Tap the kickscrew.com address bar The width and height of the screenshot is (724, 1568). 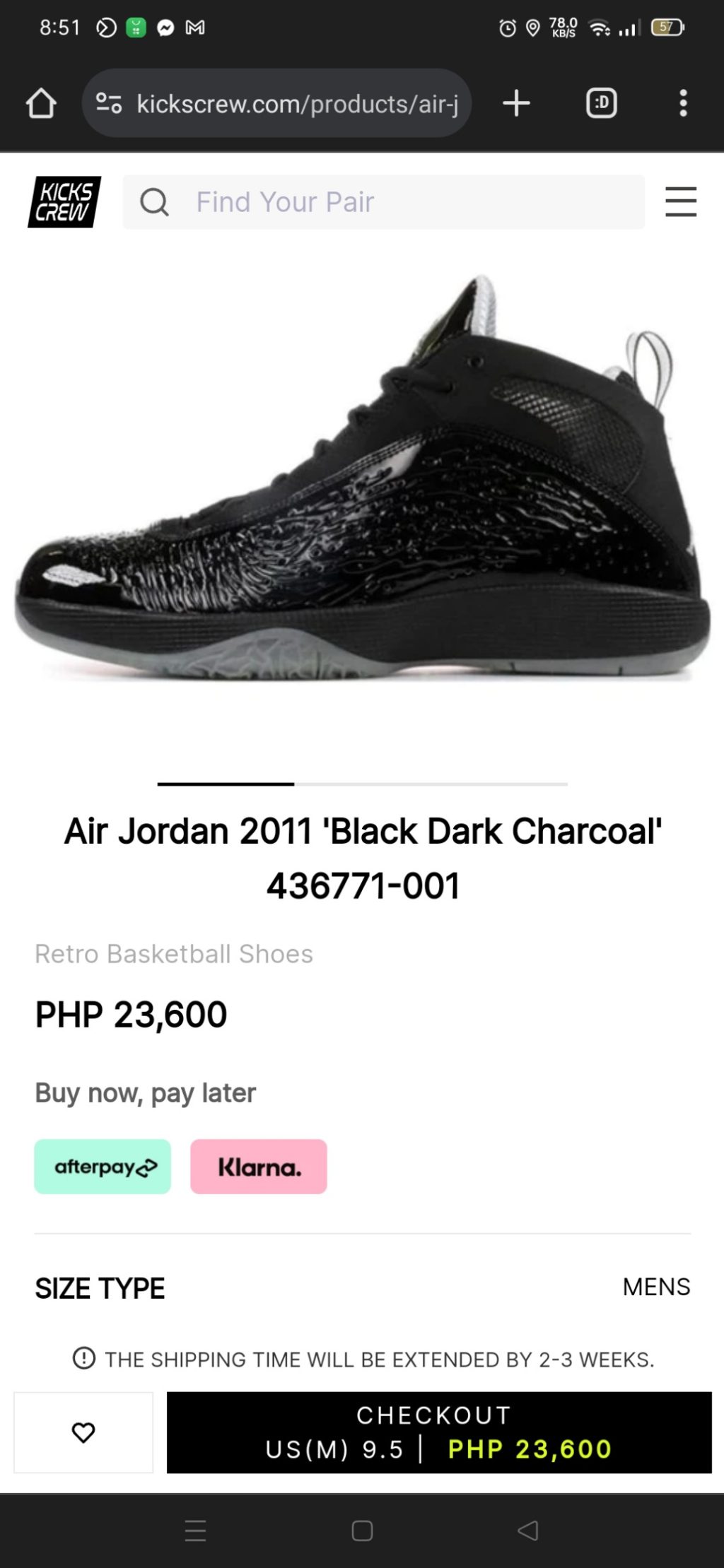point(297,104)
